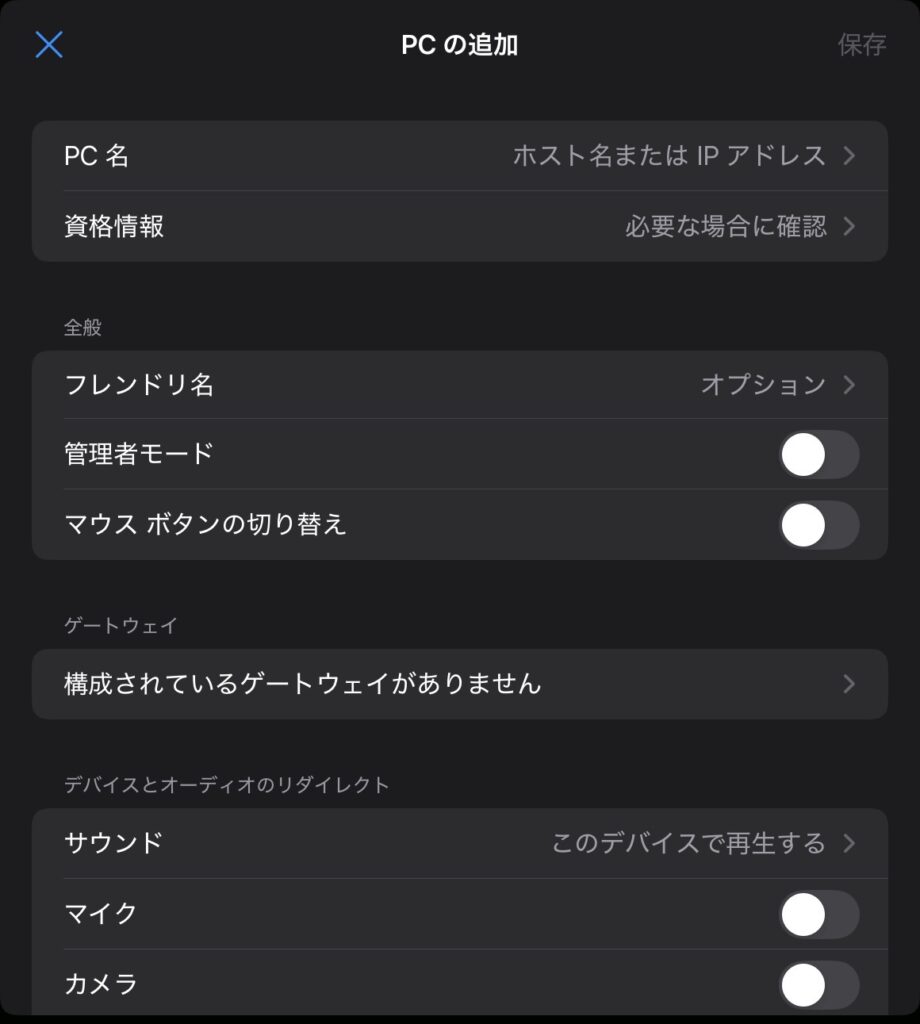Tap the 保存 button

(861, 45)
